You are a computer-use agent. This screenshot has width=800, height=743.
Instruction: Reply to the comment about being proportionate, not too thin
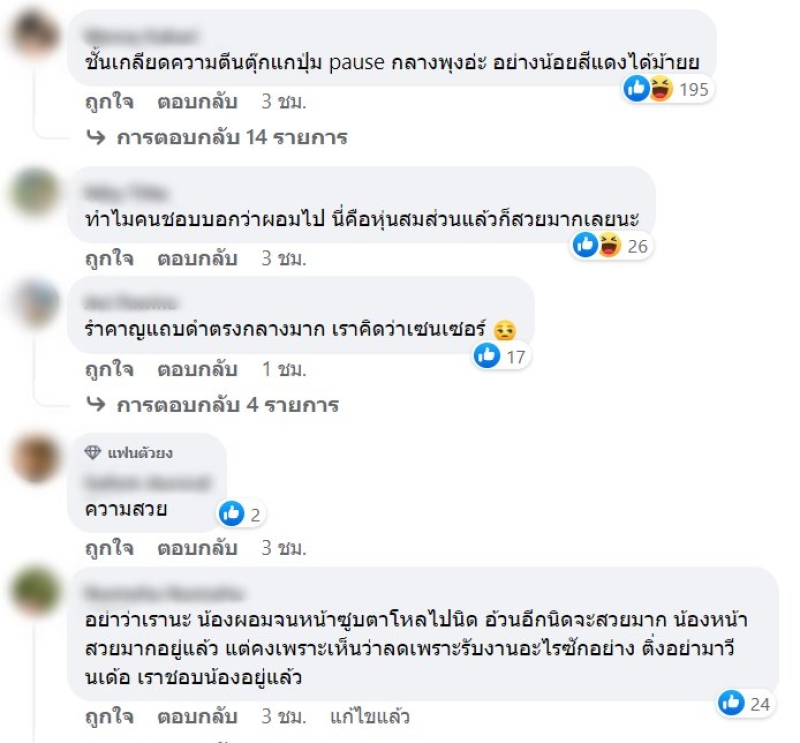[196, 258]
